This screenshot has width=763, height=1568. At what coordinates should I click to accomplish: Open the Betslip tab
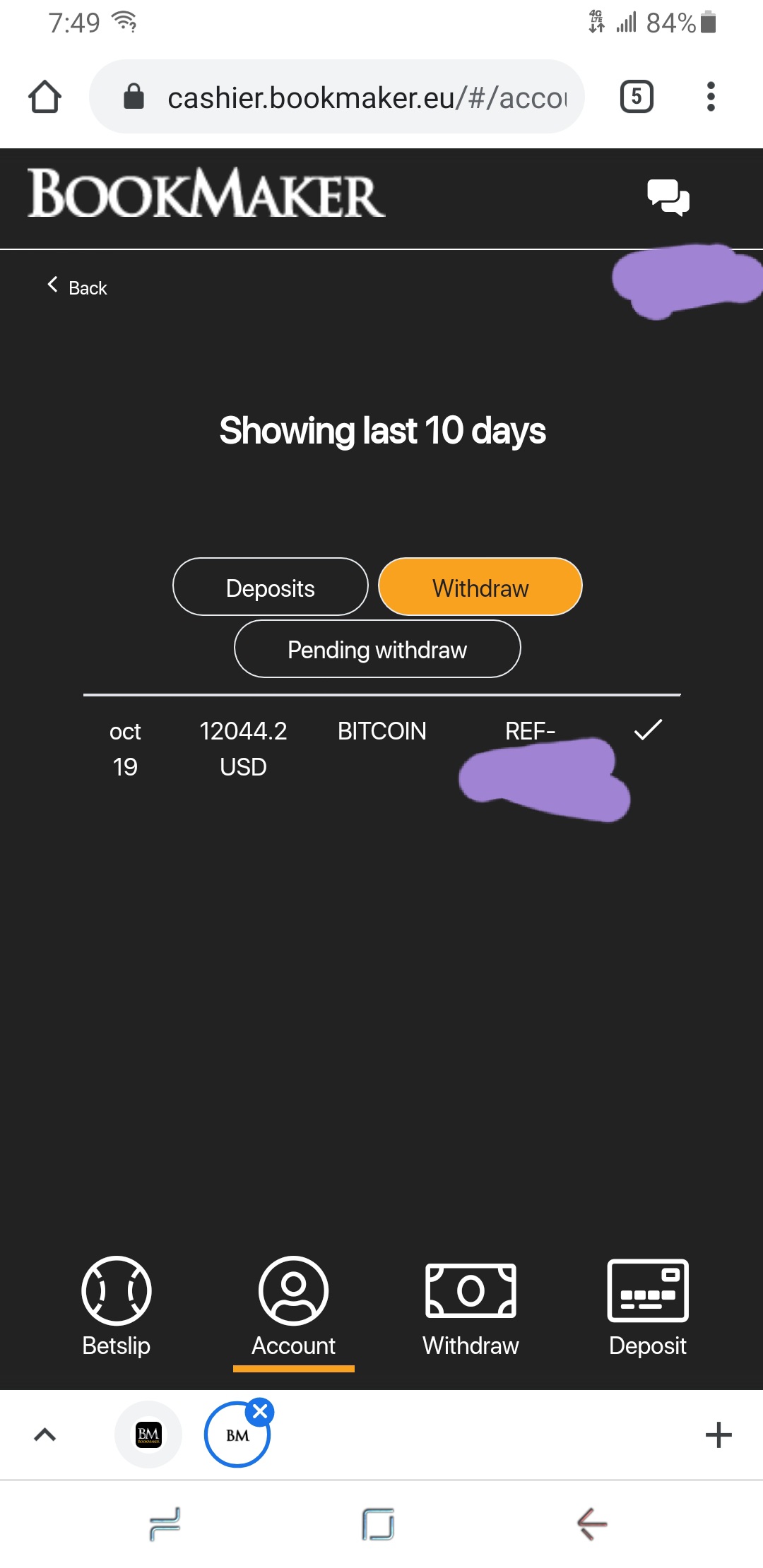click(x=117, y=1307)
